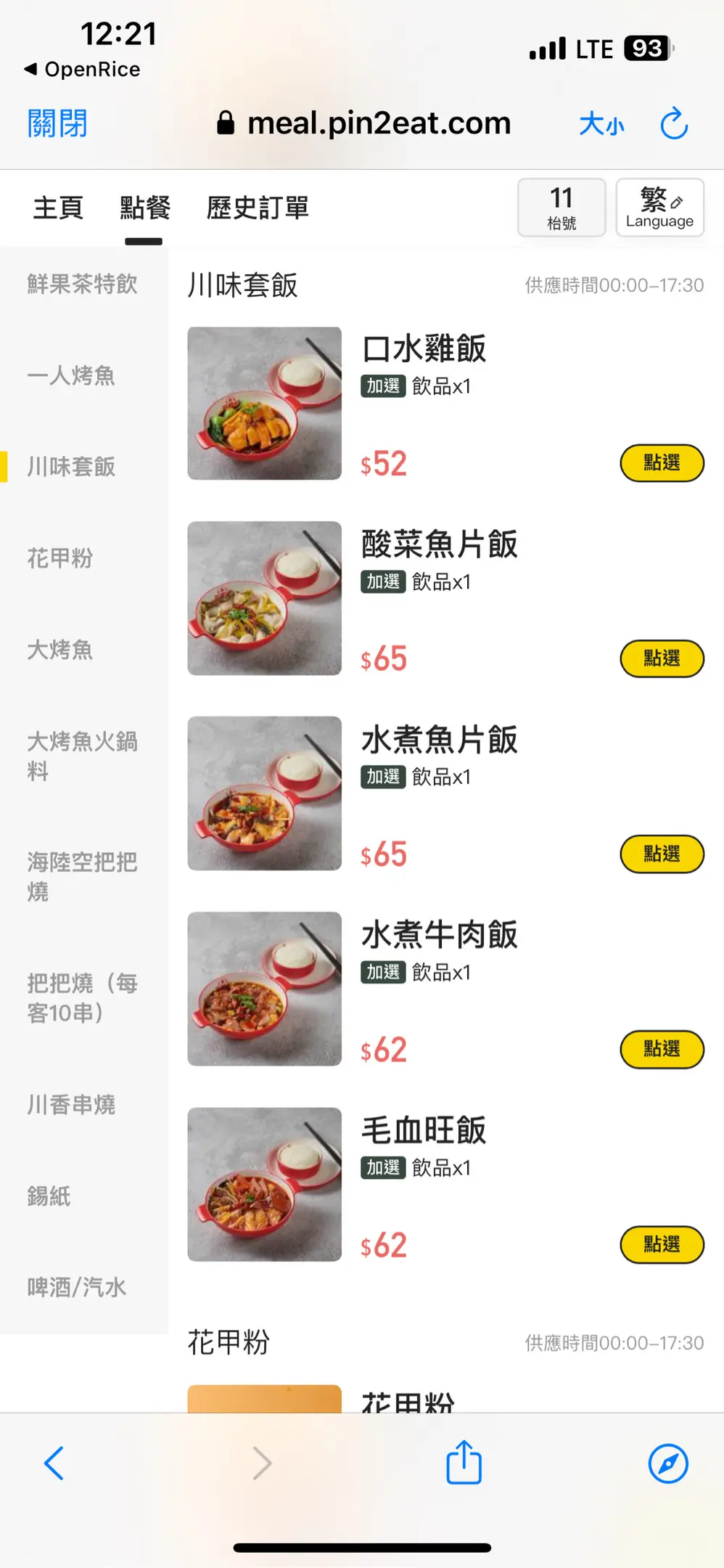This screenshot has height=1568, width=724.
Task: Jump to the 一人烤魚 category
Action: coord(71,375)
